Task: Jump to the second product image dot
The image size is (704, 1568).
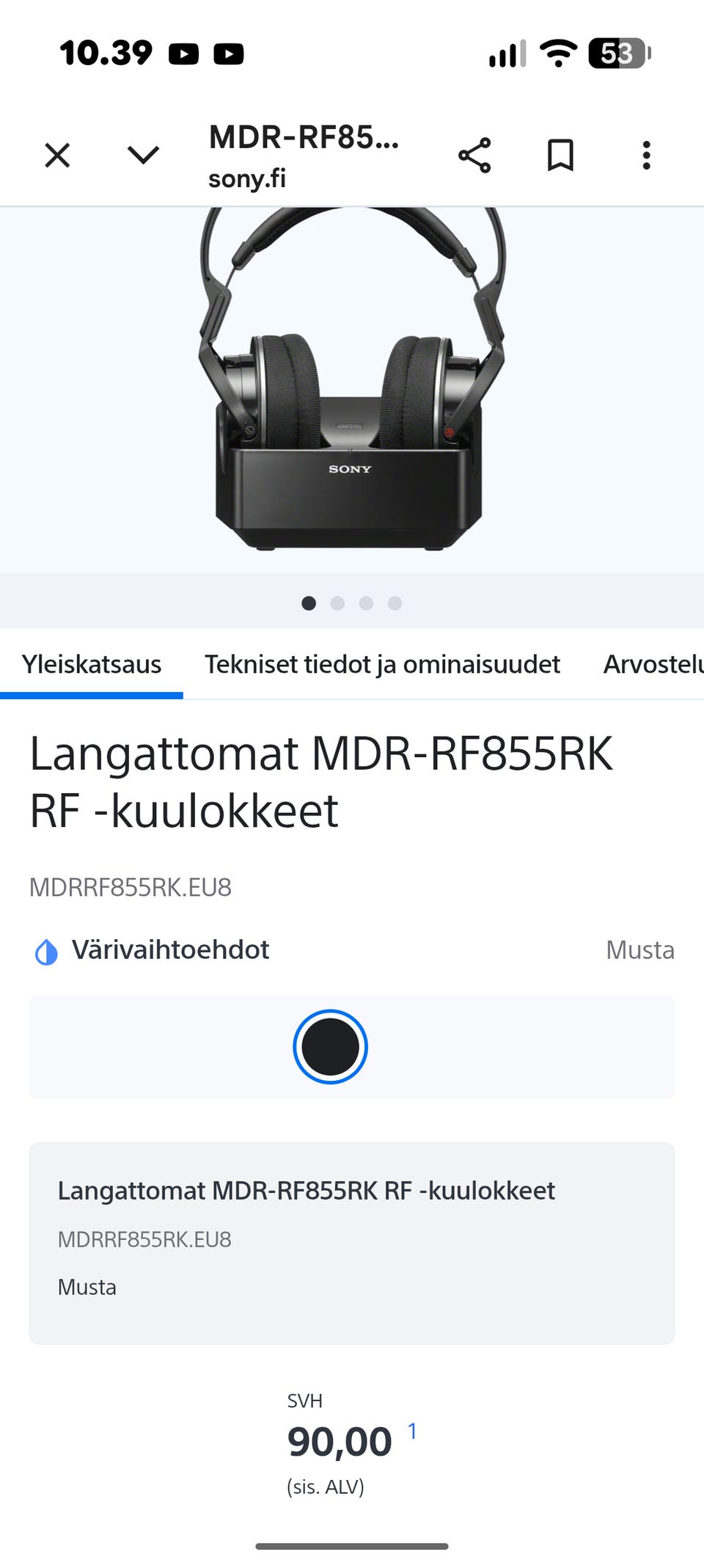Action: point(337,603)
